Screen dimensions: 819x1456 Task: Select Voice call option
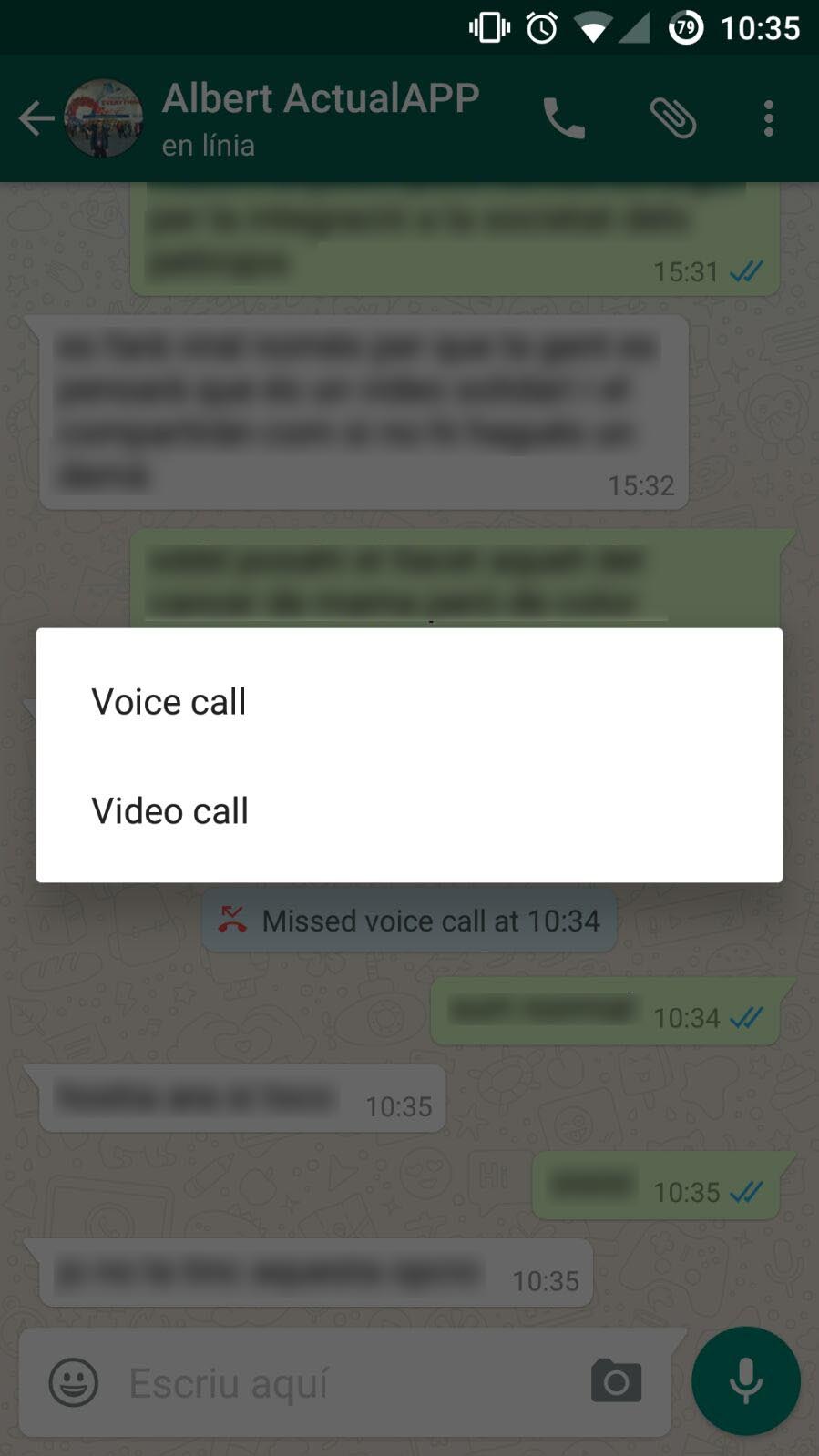409,701
